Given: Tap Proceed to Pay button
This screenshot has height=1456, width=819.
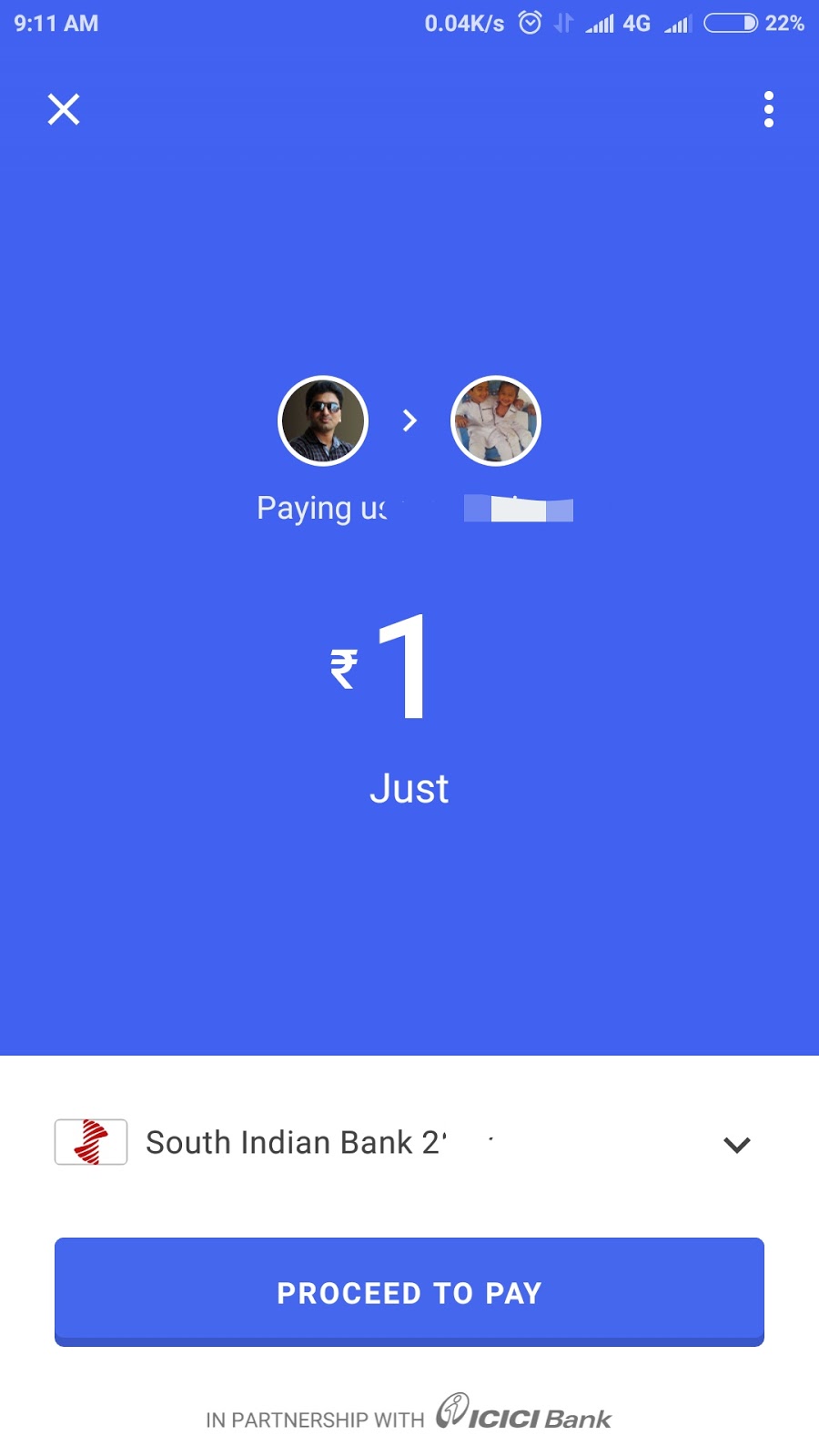Looking at the screenshot, I should click(x=409, y=1291).
